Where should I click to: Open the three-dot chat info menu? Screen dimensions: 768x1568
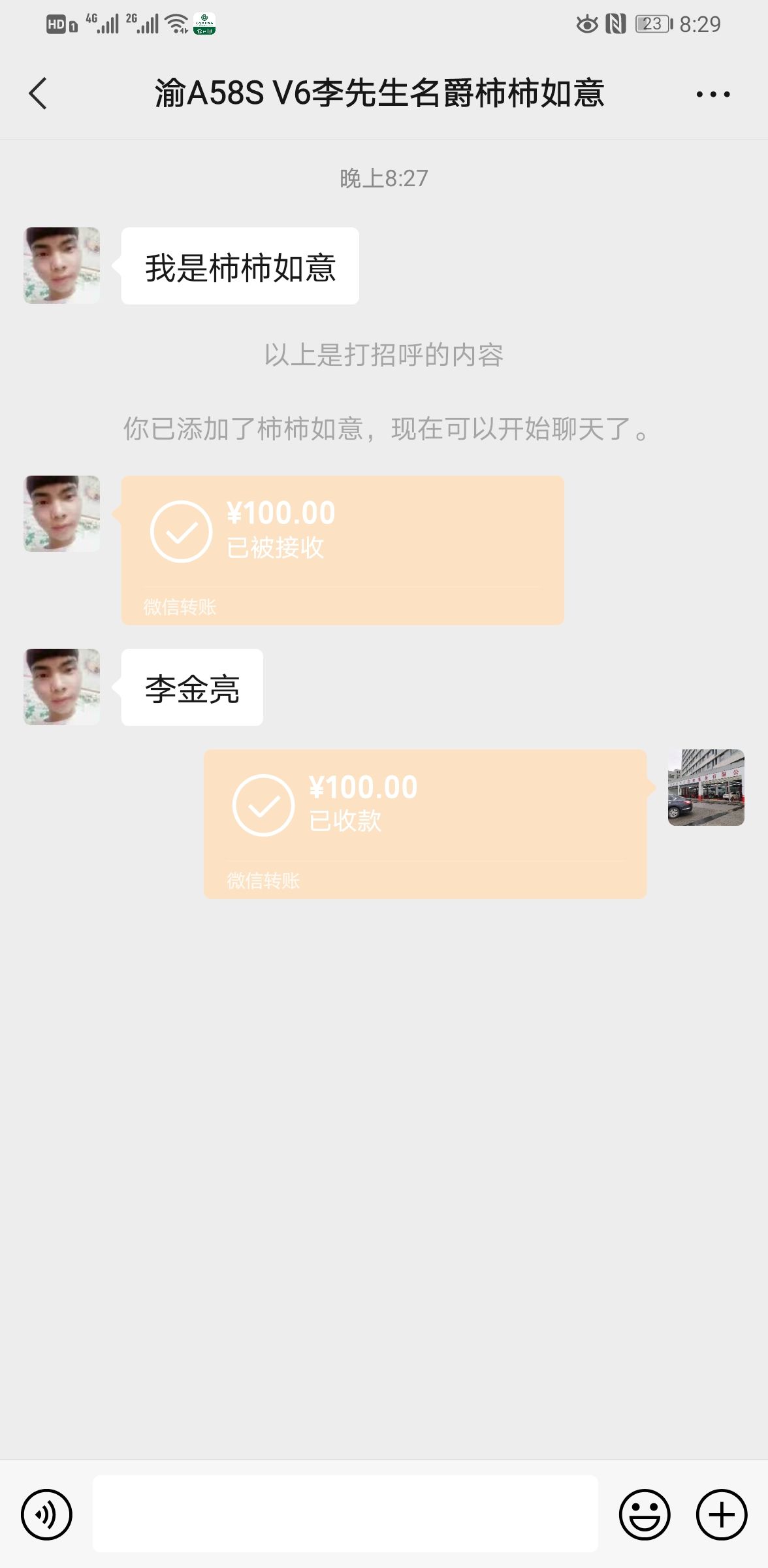(x=712, y=94)
